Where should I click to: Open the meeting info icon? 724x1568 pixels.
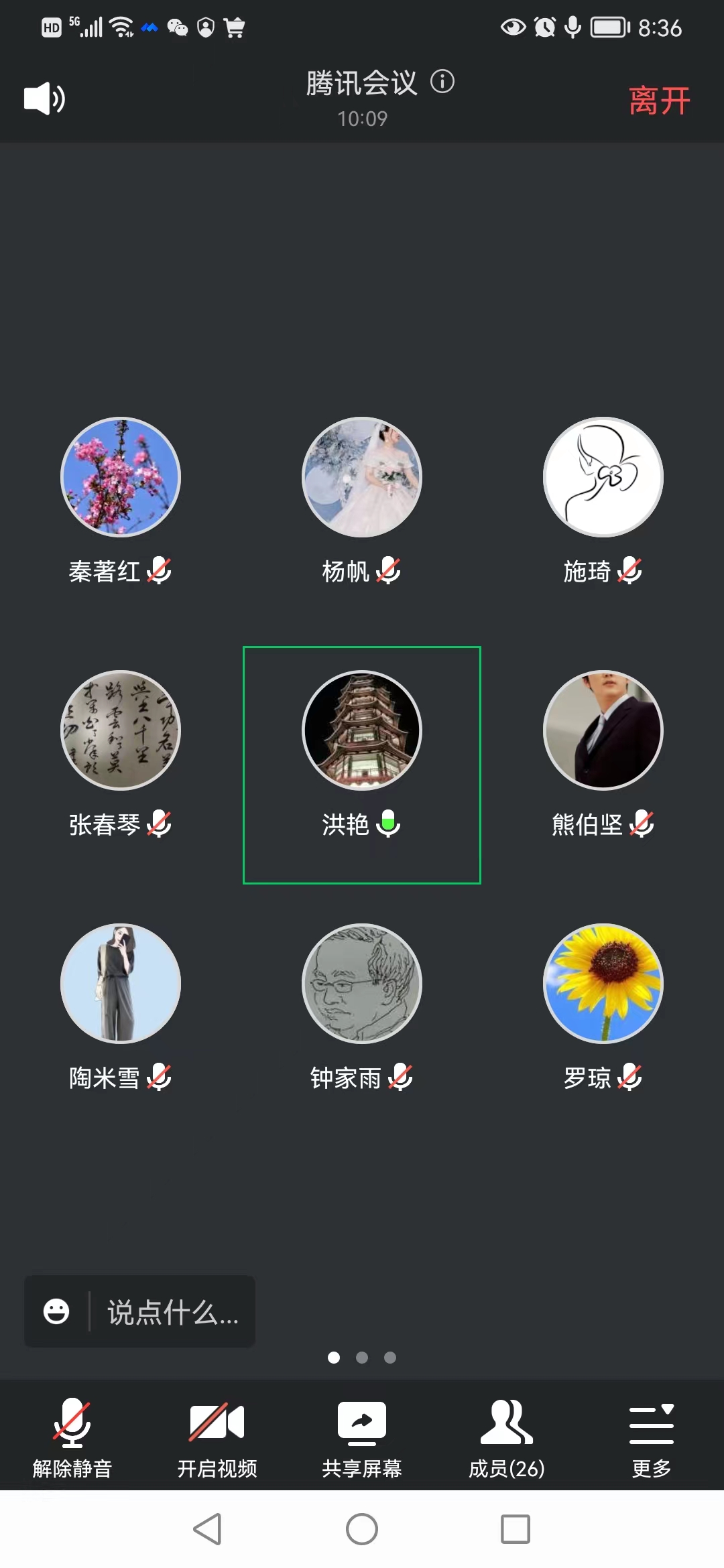(442, 82)
